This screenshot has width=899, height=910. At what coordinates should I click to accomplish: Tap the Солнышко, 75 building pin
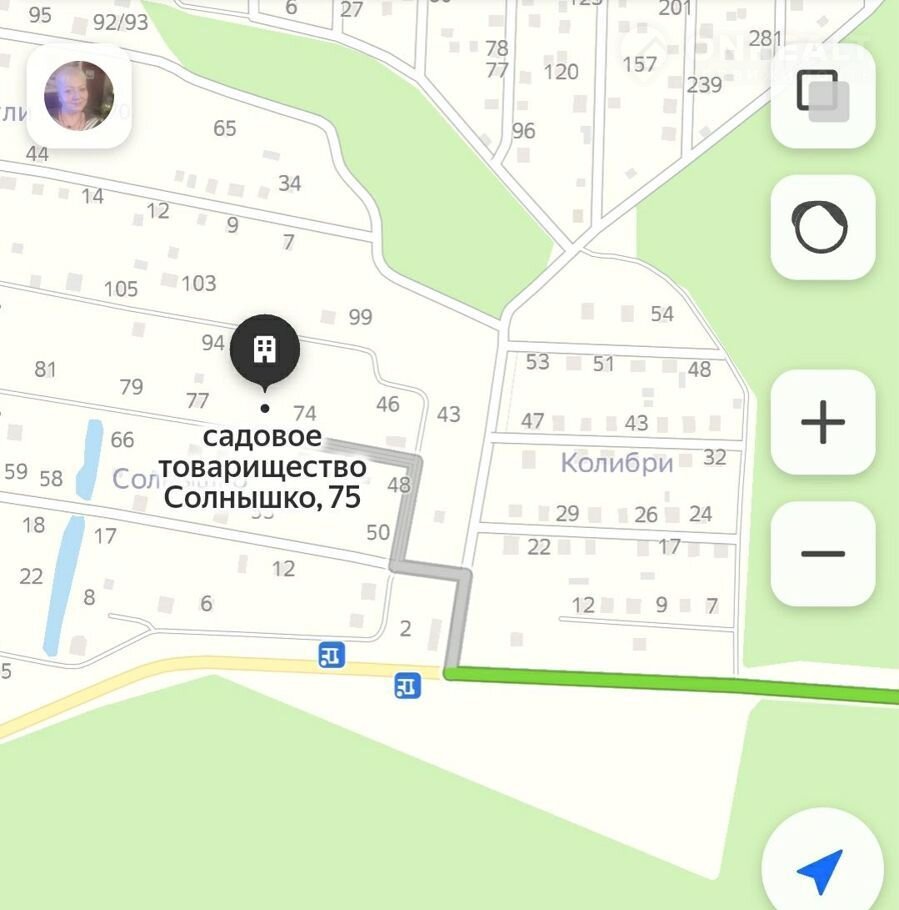pyautogui.click(x=265, y=350)
